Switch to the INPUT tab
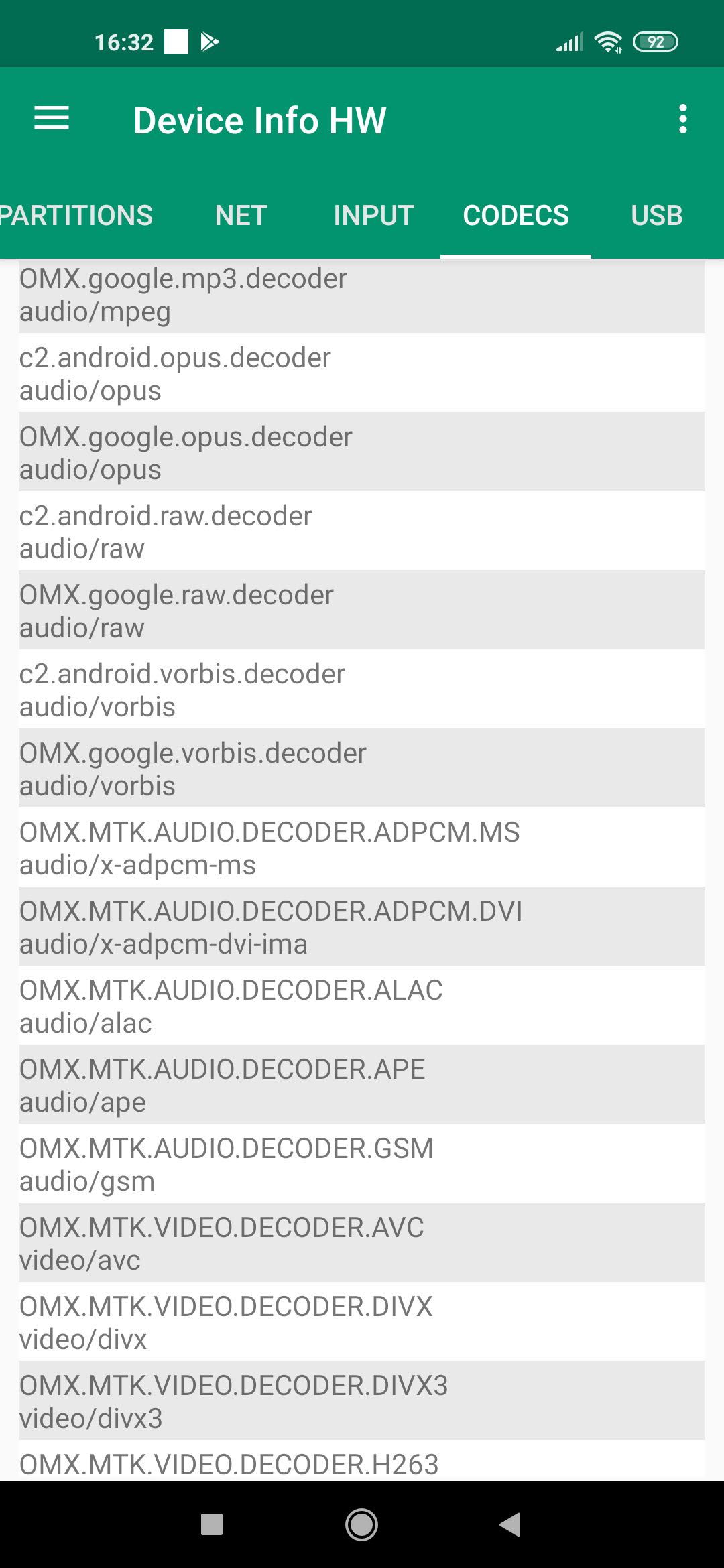Screen dimensions: 724x1568 pyautogui.click(x=373, y=216)
